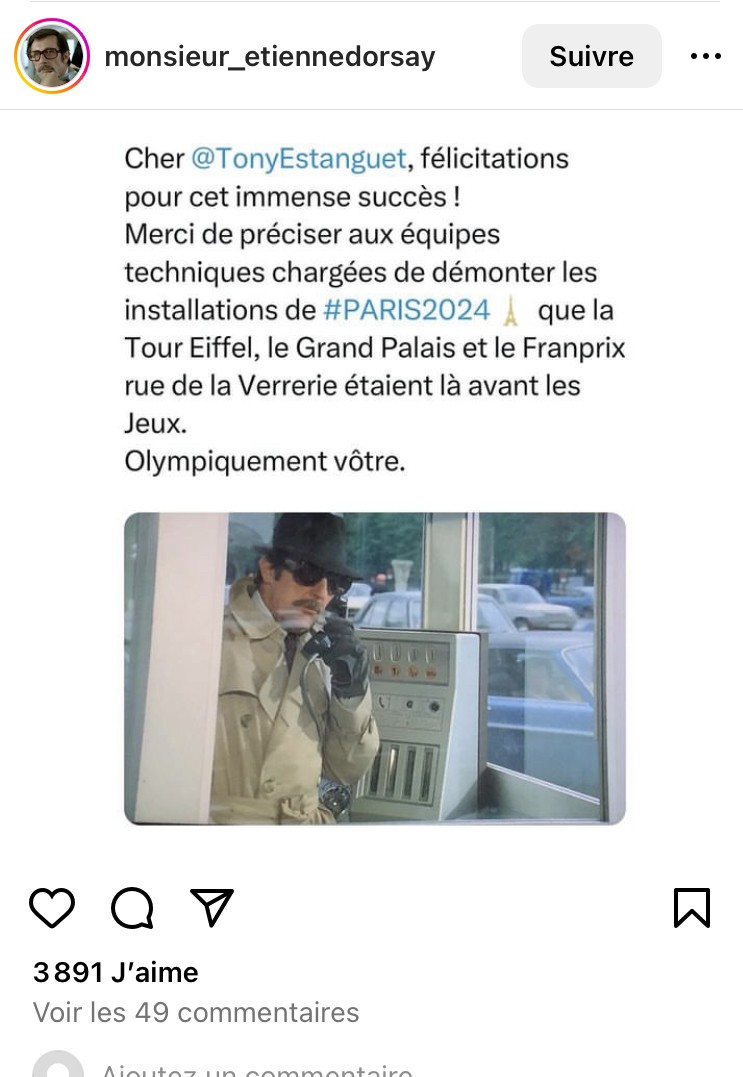This screenshot has width=743, height=1077.
Task: Open monsieur_etiennedorsay's profile picture story
Action: pos(52,56)
